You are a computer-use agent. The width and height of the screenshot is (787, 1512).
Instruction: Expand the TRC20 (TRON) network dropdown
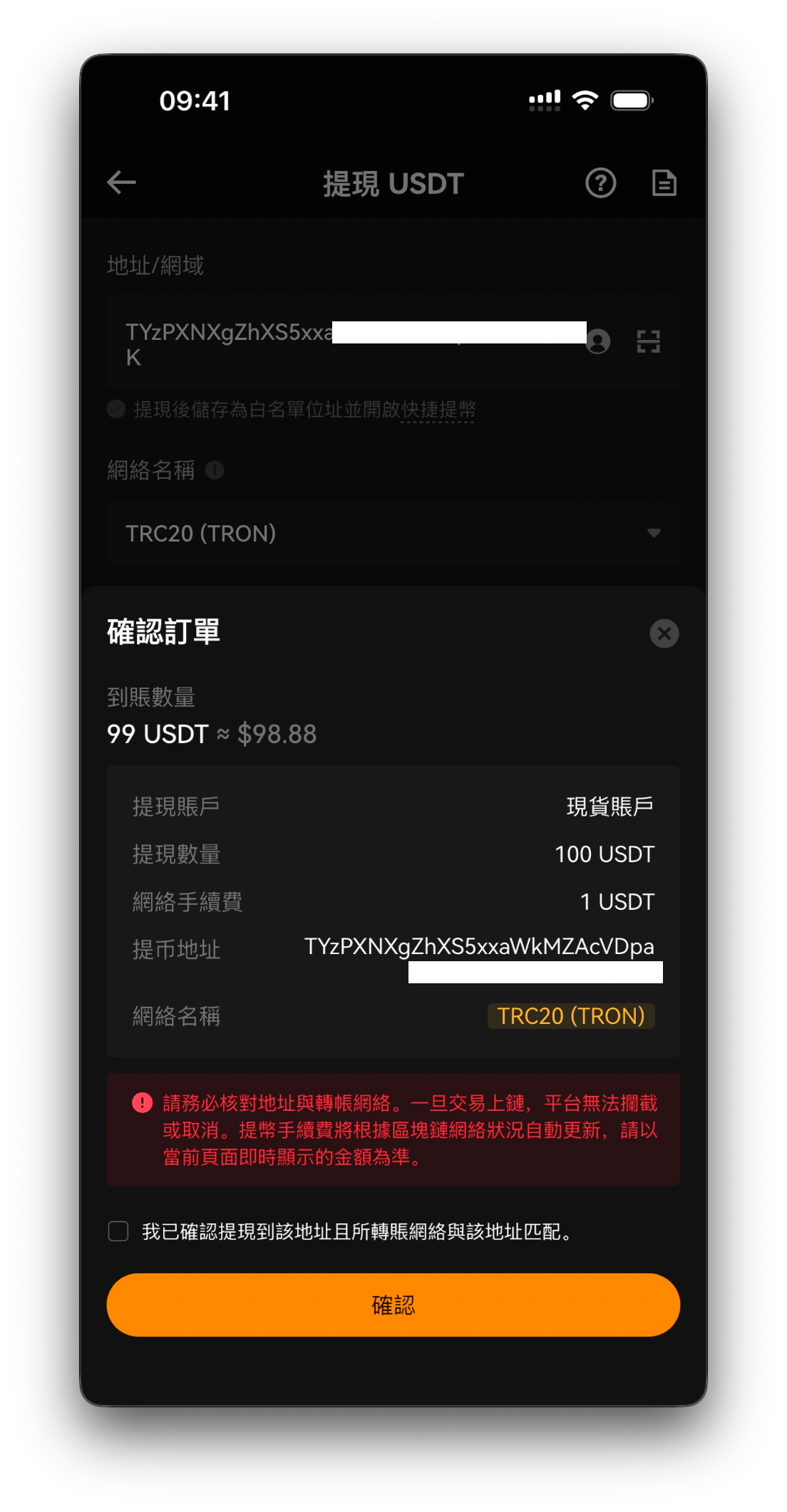[393, 533]
